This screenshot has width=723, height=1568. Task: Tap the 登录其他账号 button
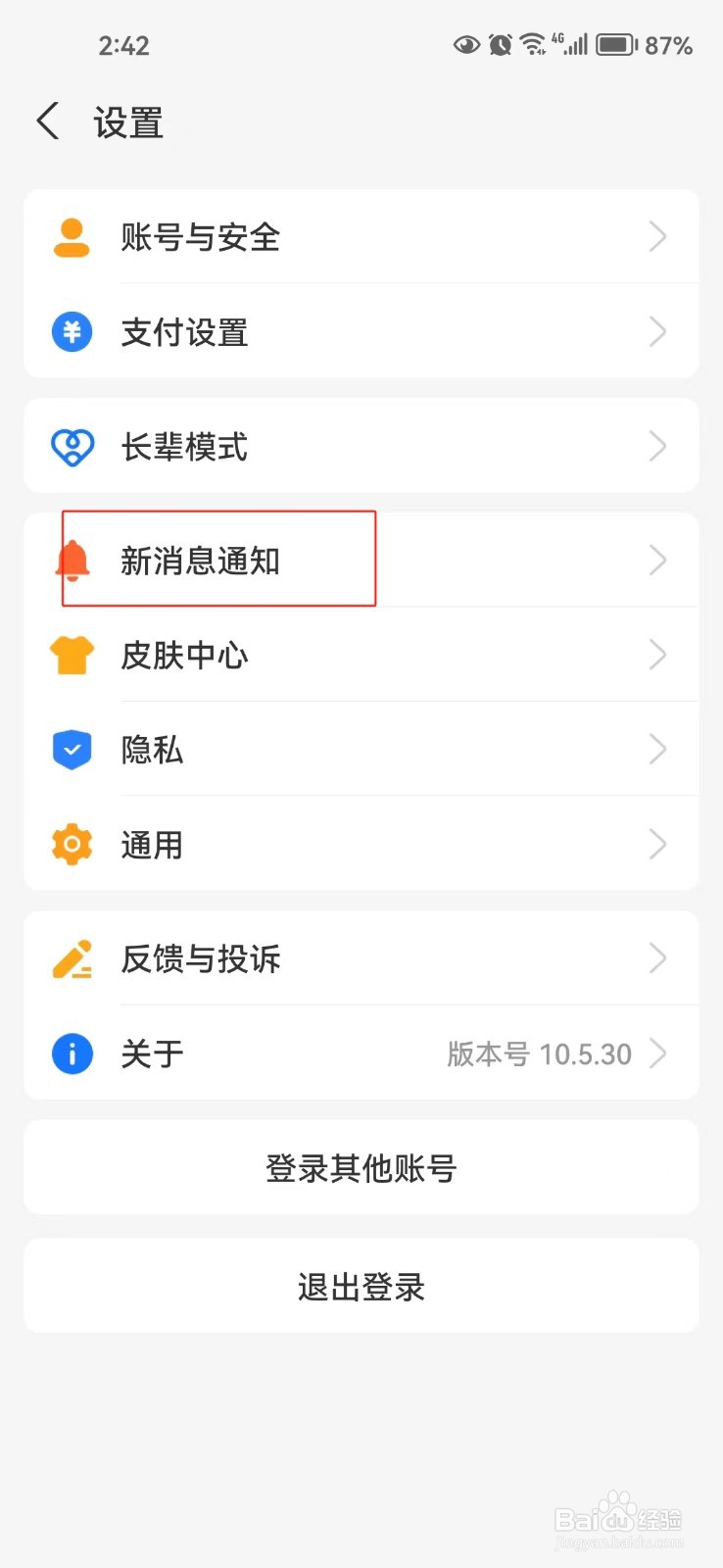click(361, 1167)
